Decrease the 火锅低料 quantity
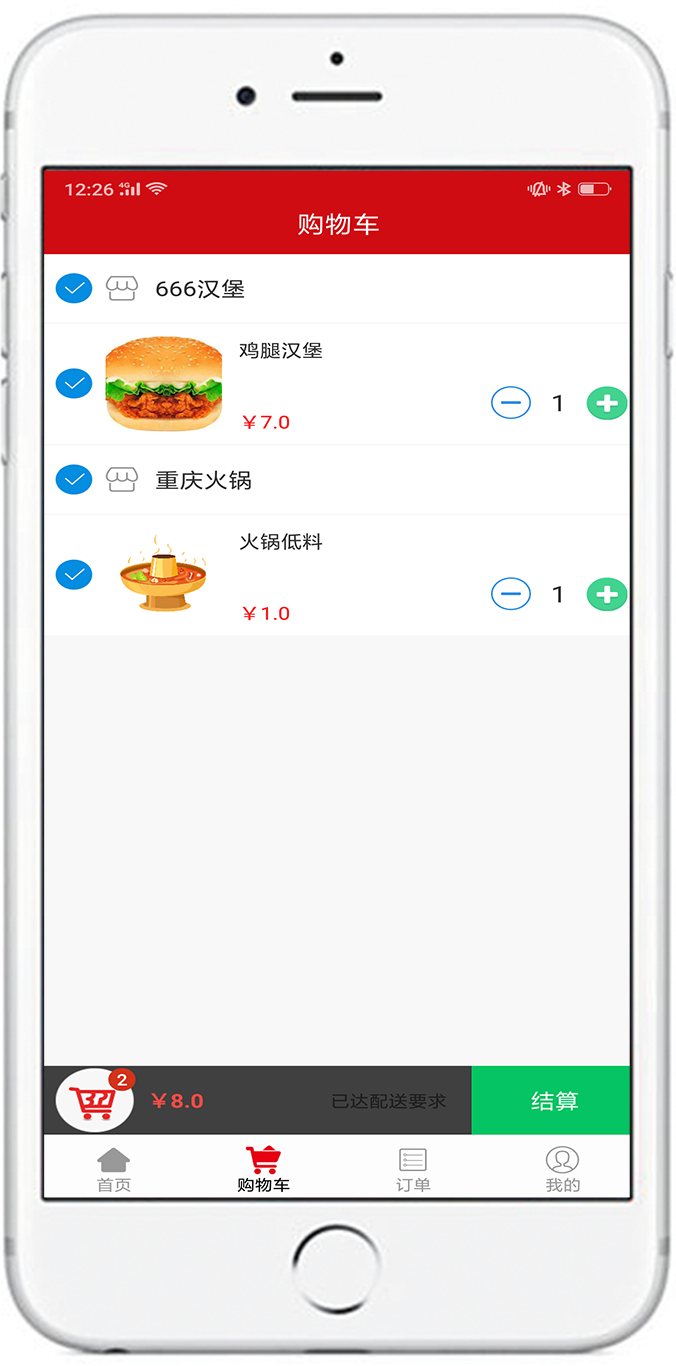676x1366 pixels. (x=510, y=594)
